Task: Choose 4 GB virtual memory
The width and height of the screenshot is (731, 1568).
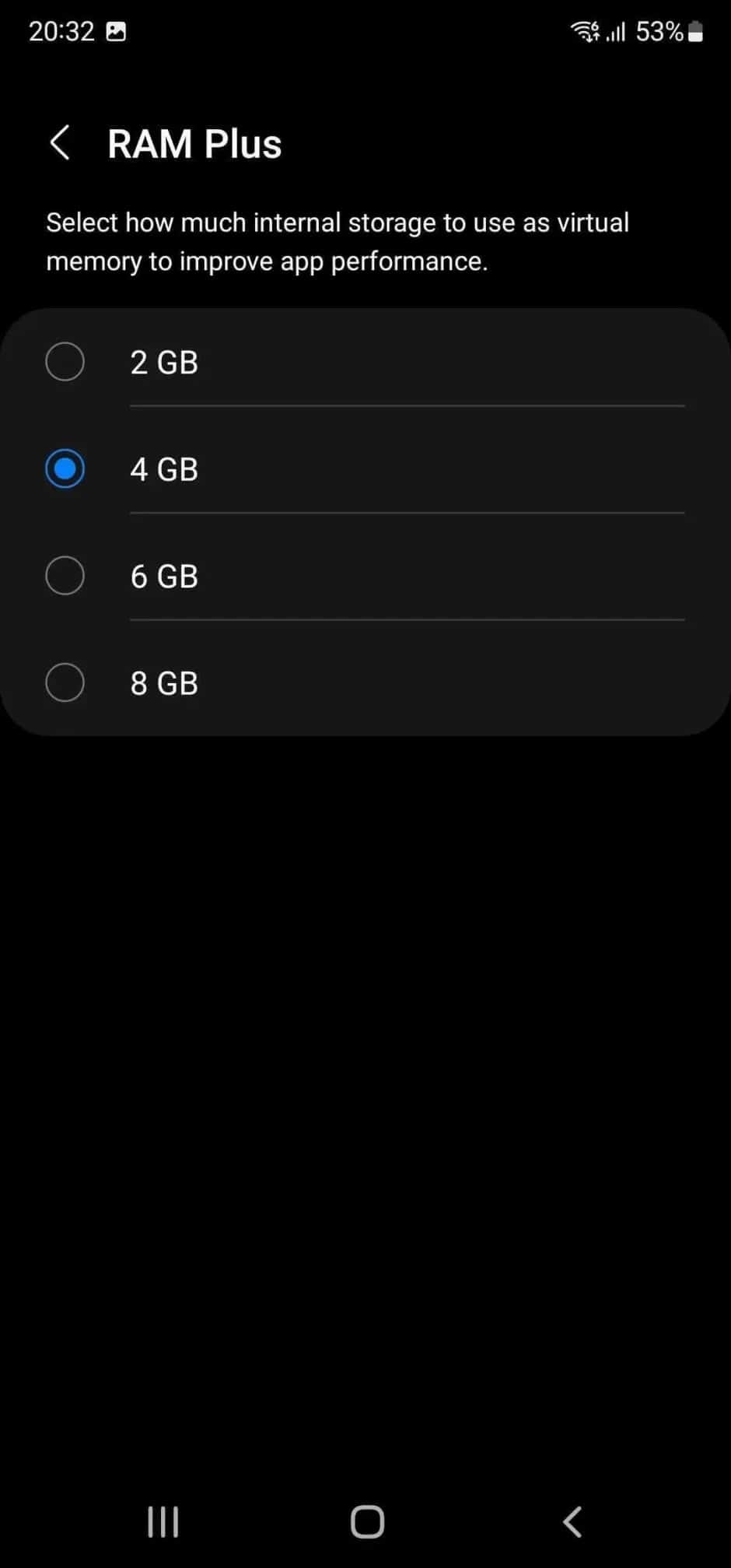Action: point(65,469)
